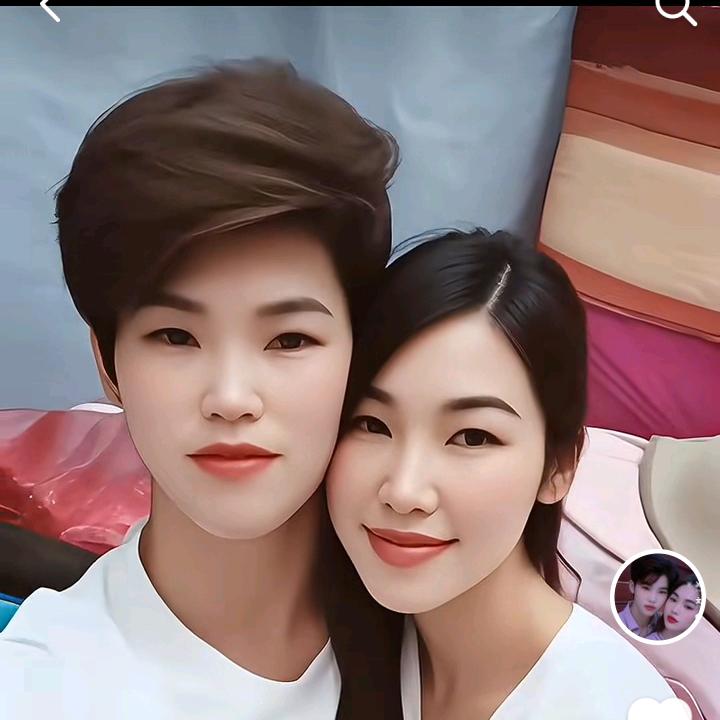Open search with the magnifier icon

(x=675, y=10)
